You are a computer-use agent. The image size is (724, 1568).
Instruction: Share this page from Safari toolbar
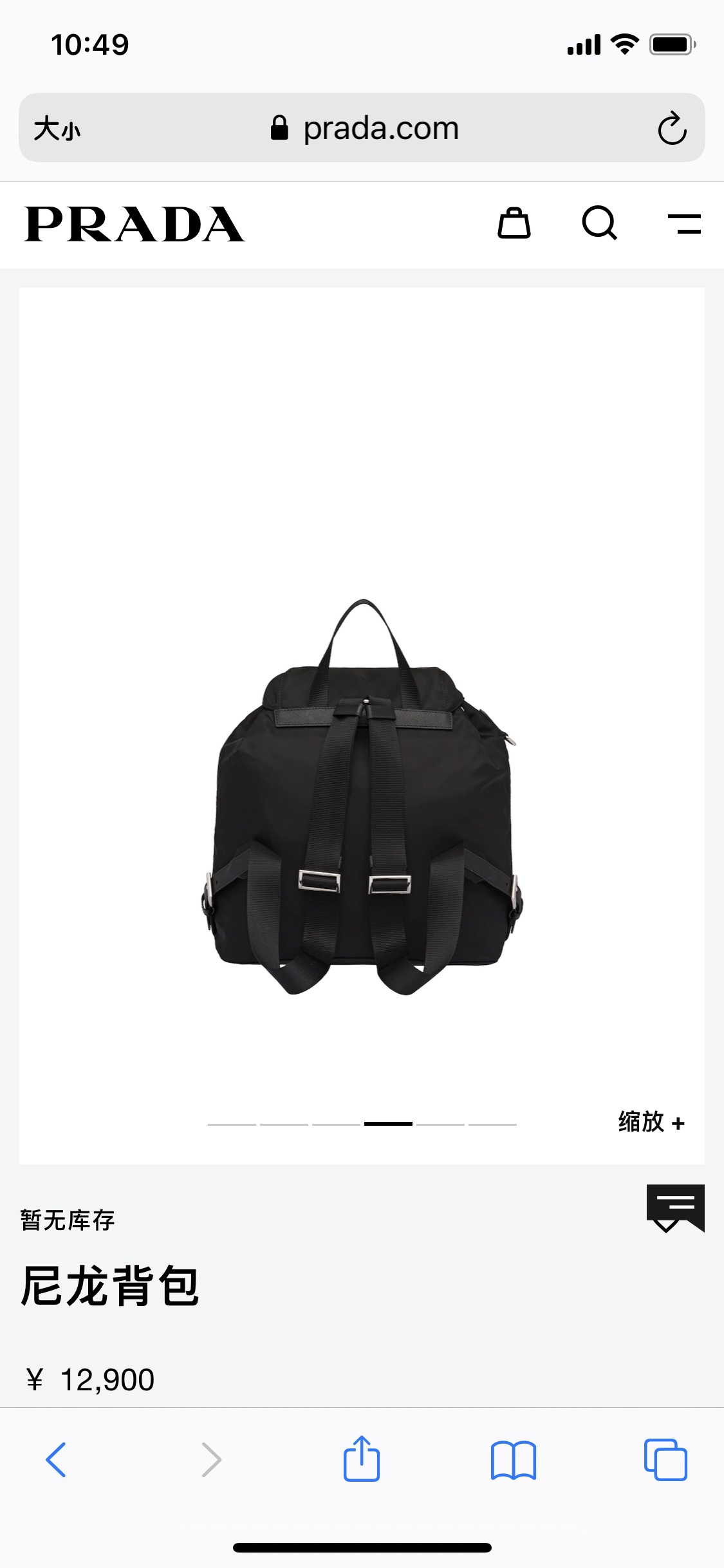(x=362, y=1459)
